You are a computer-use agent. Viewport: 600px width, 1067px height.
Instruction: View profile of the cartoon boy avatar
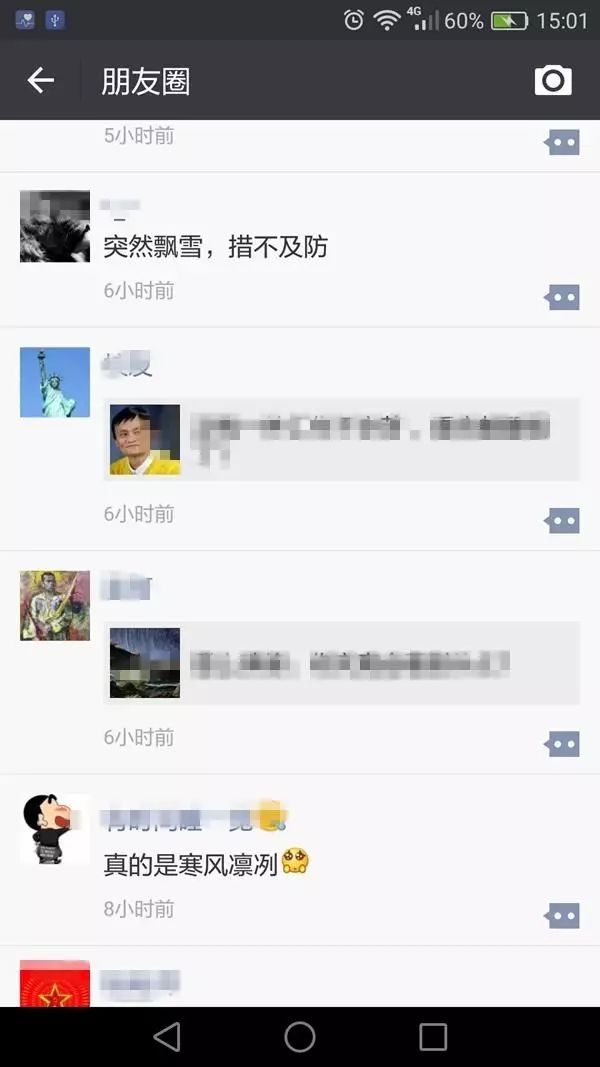pos(55,829)
